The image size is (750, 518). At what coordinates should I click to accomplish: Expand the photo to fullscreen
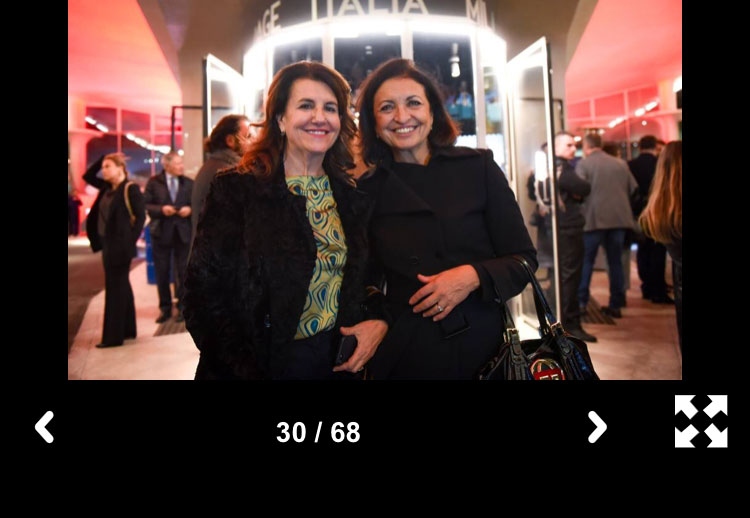(x=700, y=421)
